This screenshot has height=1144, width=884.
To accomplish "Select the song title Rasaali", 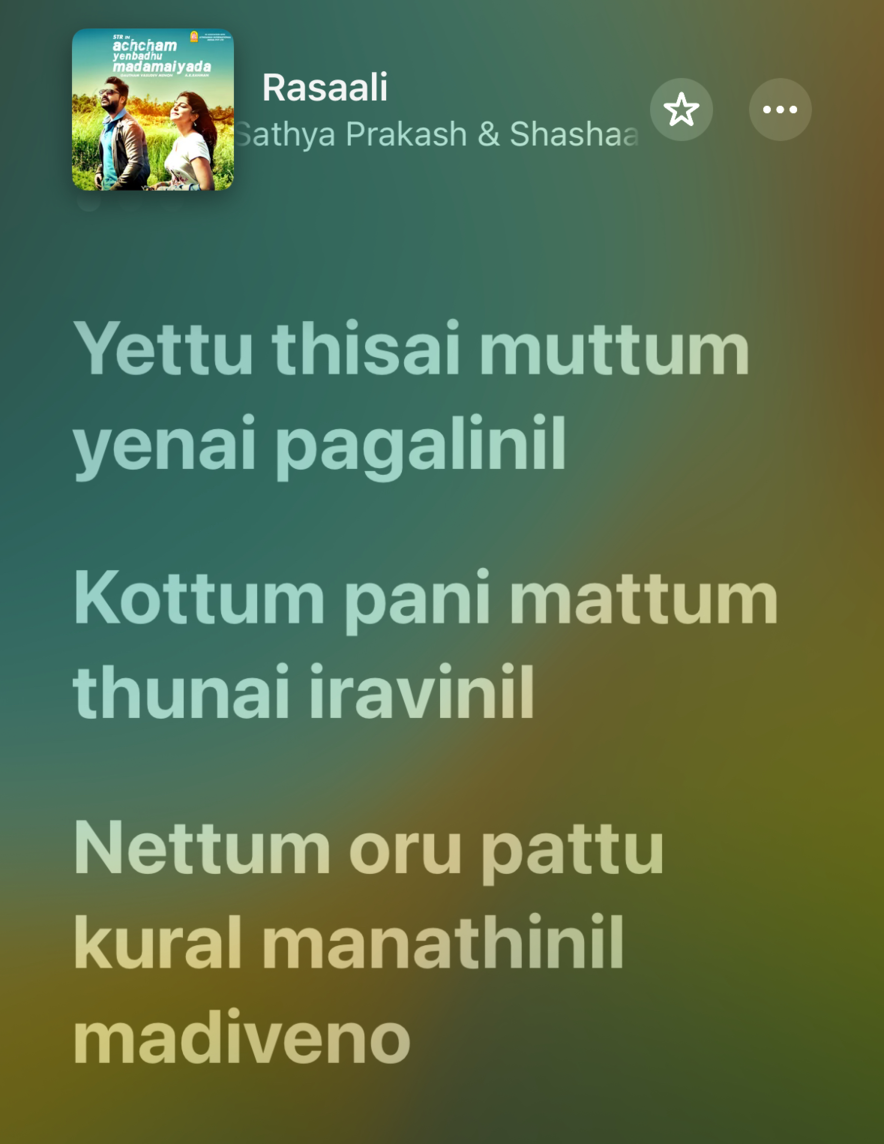I will click(324, 88).
